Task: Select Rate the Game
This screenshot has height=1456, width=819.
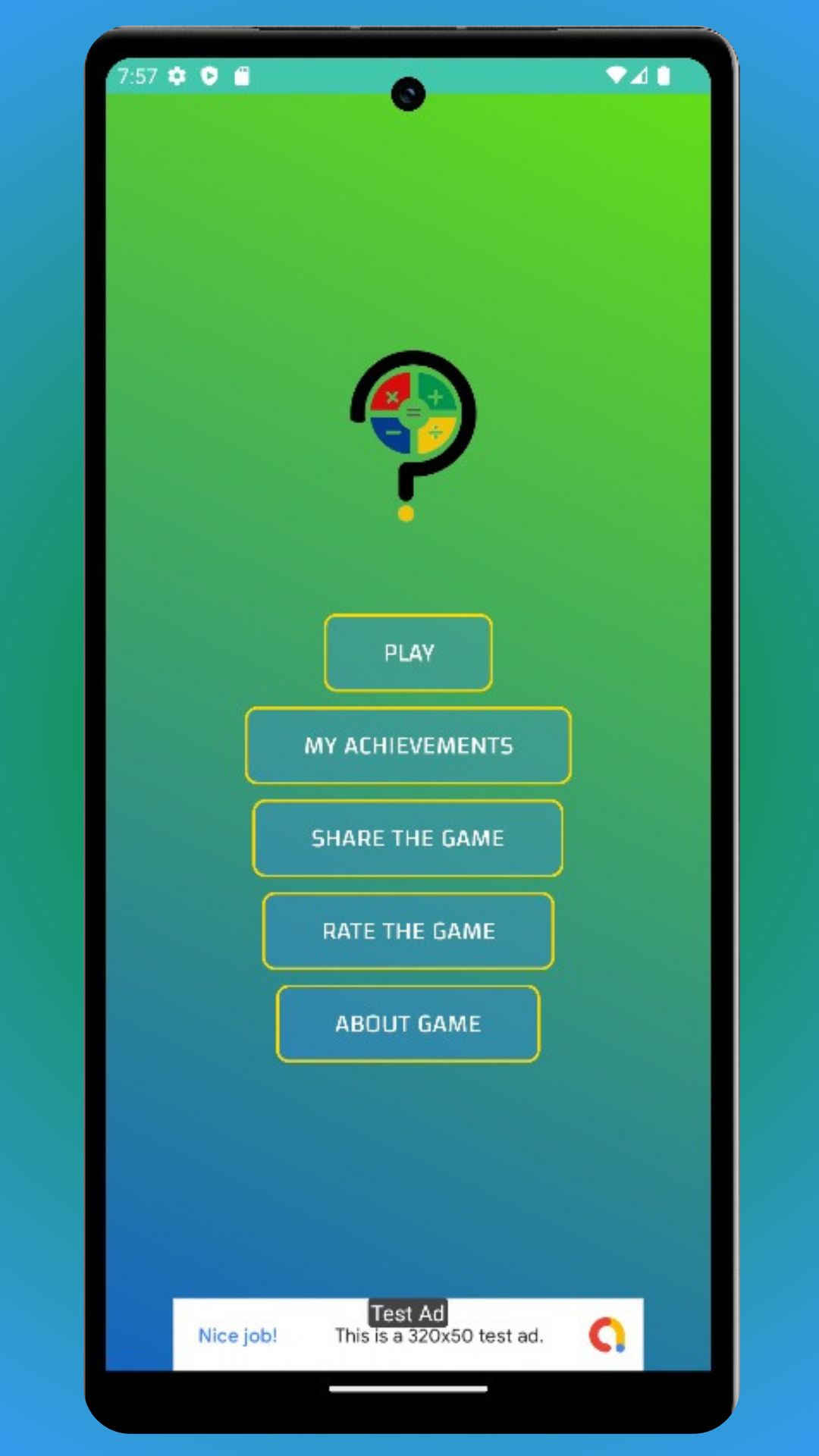Action: point(408,930)
